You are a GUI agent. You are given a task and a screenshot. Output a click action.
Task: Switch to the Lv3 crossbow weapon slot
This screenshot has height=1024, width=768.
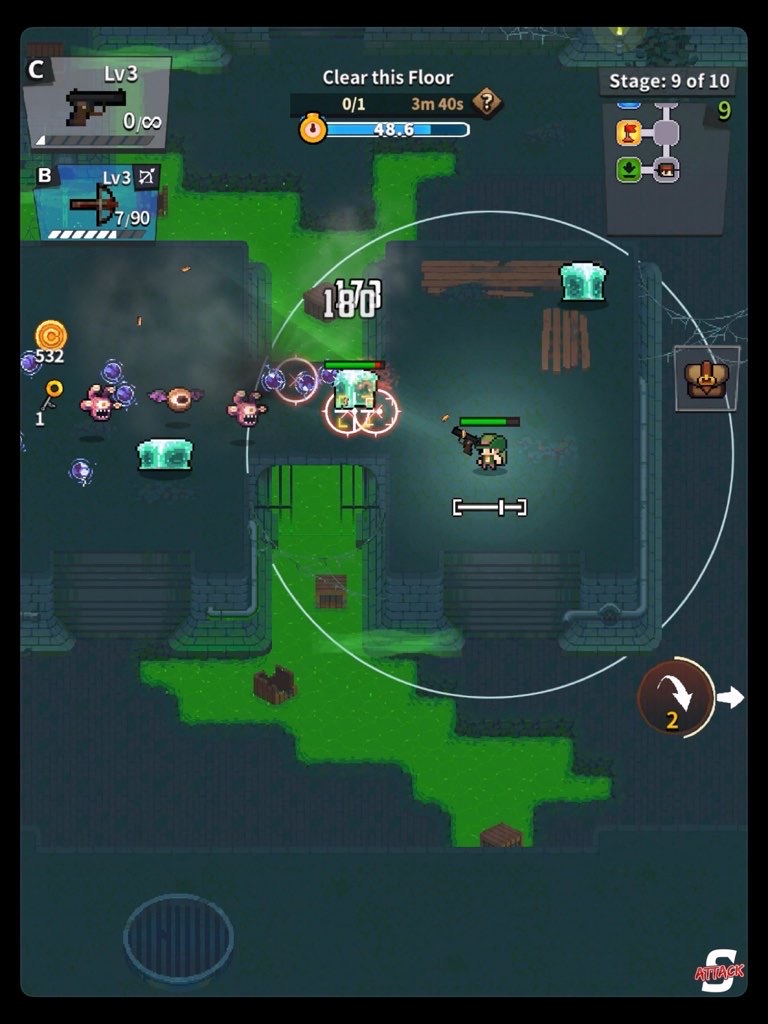pyautogui.click(x=96, y=204)
